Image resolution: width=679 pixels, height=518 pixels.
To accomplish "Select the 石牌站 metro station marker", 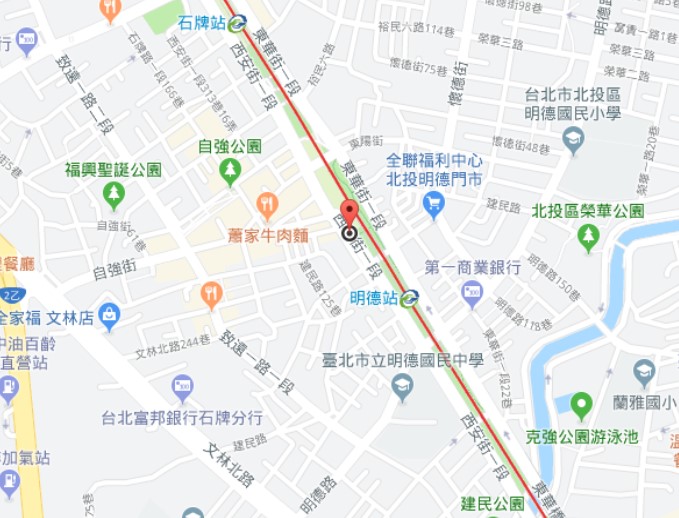I will [x=237, y=23].
